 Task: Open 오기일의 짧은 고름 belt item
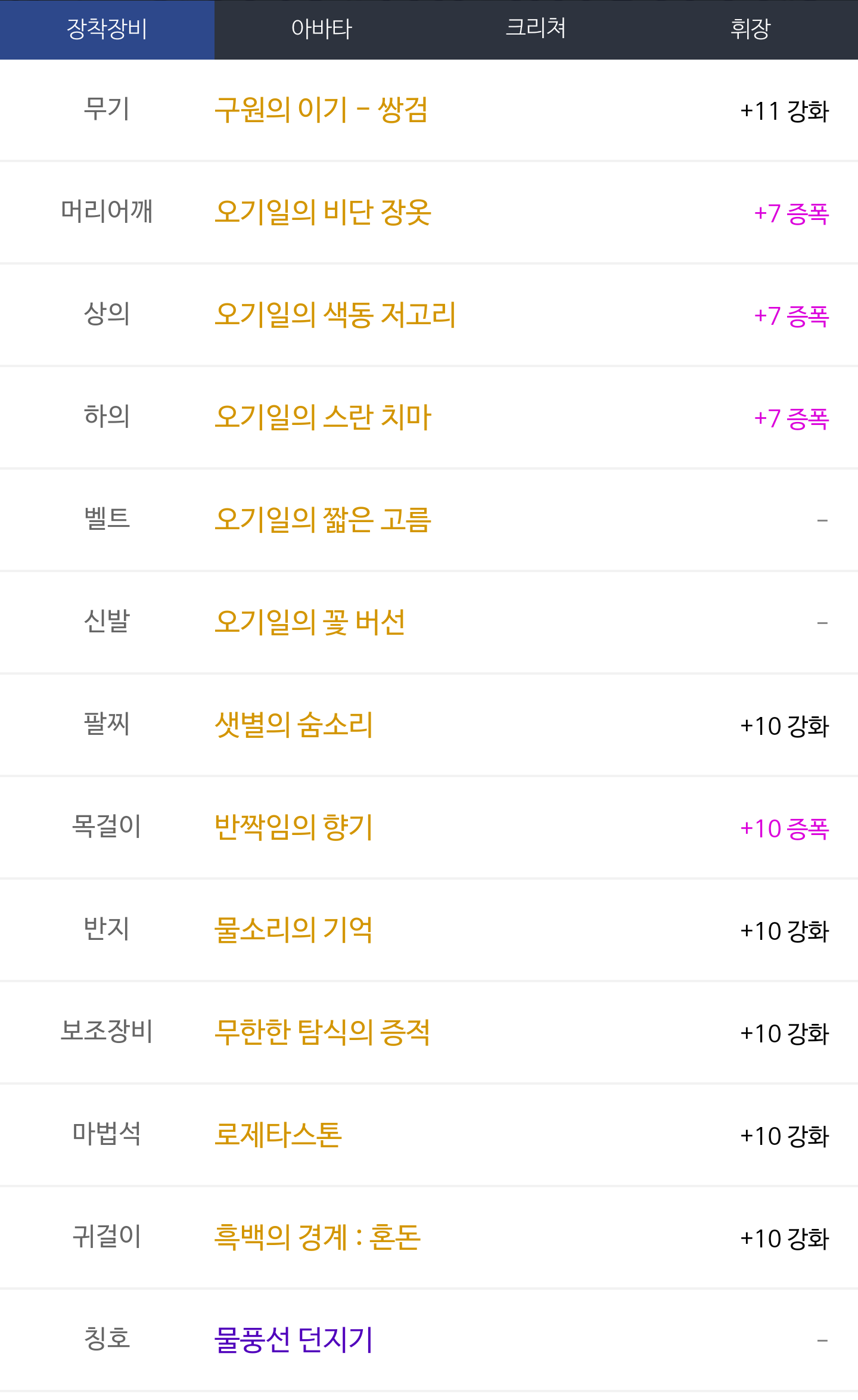coord(323,520)
